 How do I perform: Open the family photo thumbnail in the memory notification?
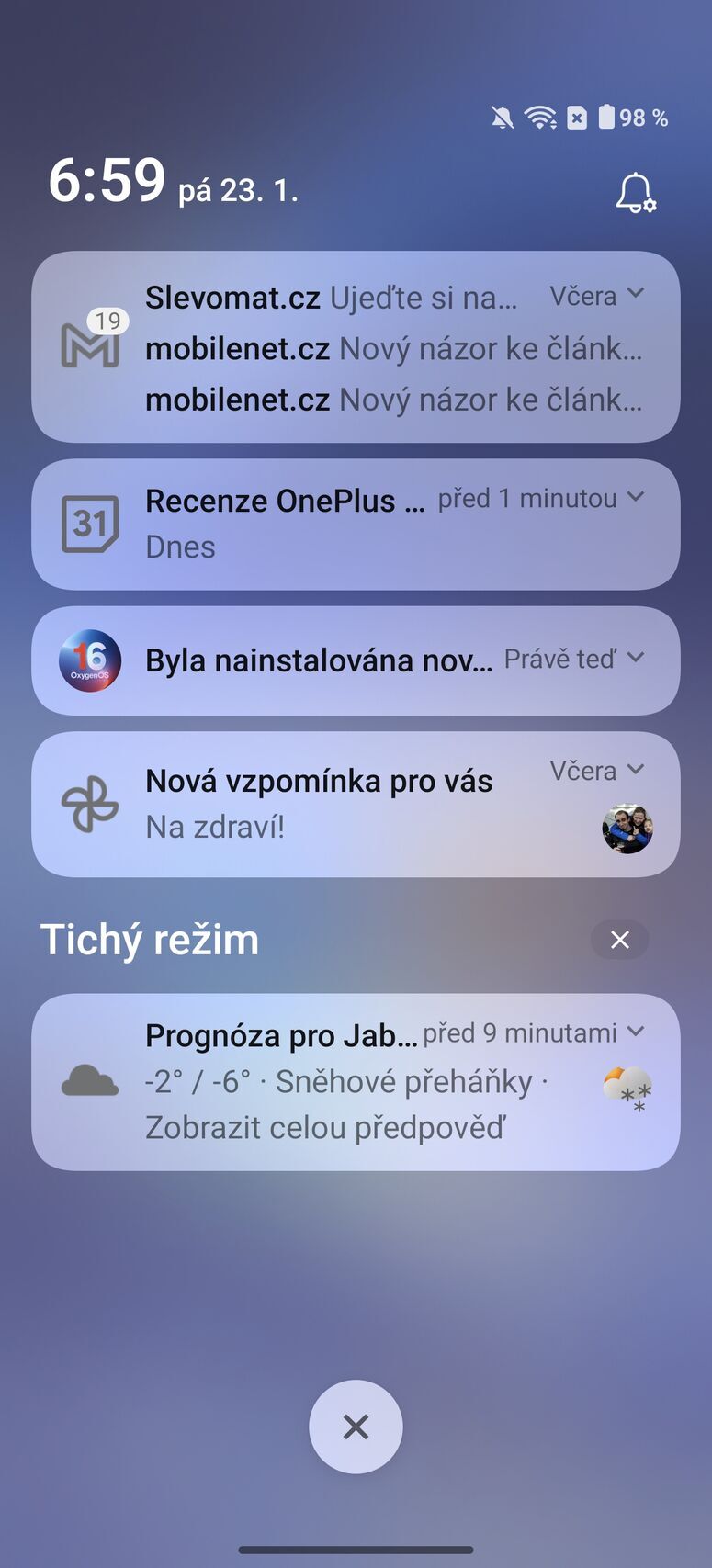(627, 828)
